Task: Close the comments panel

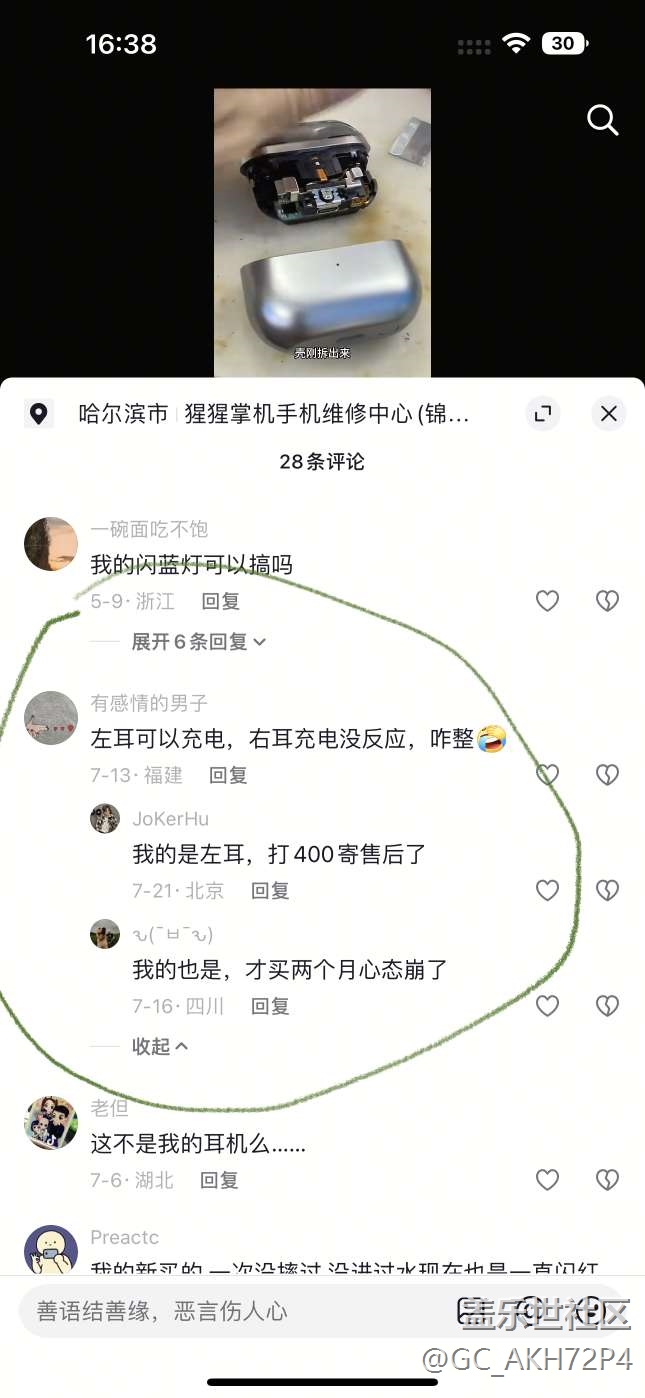Action: [609, 413]
